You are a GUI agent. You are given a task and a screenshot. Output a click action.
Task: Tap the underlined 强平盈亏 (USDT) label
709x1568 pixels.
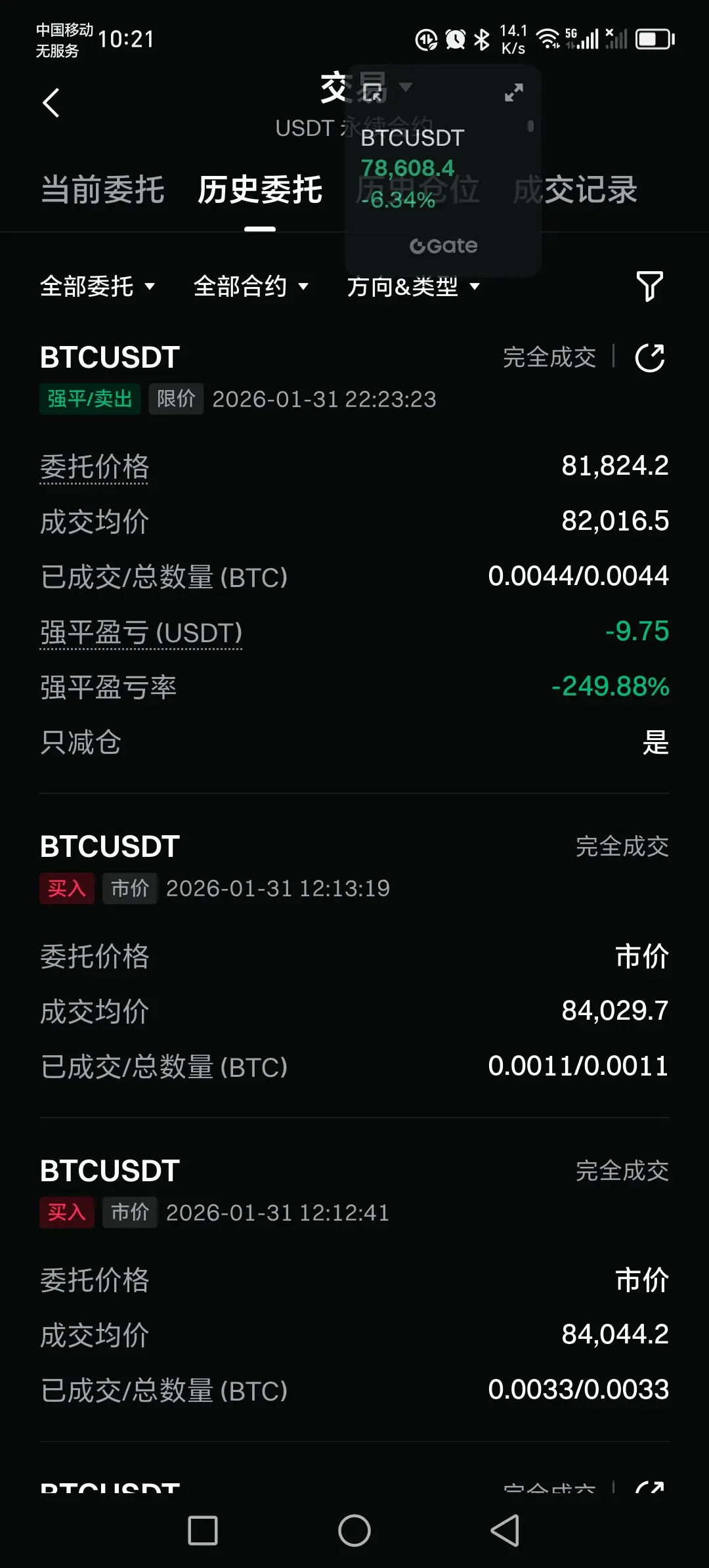(x=141, y=633)
